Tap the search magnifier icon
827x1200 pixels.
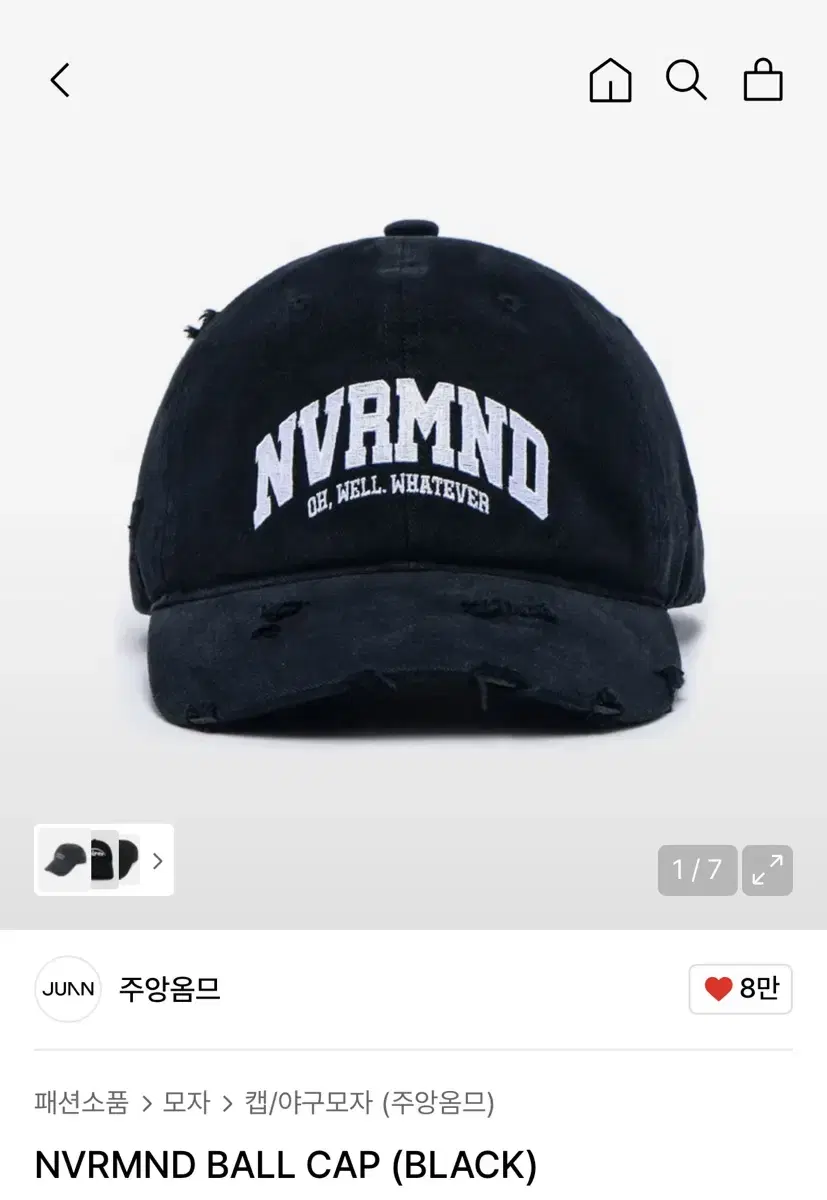[686, 80]
